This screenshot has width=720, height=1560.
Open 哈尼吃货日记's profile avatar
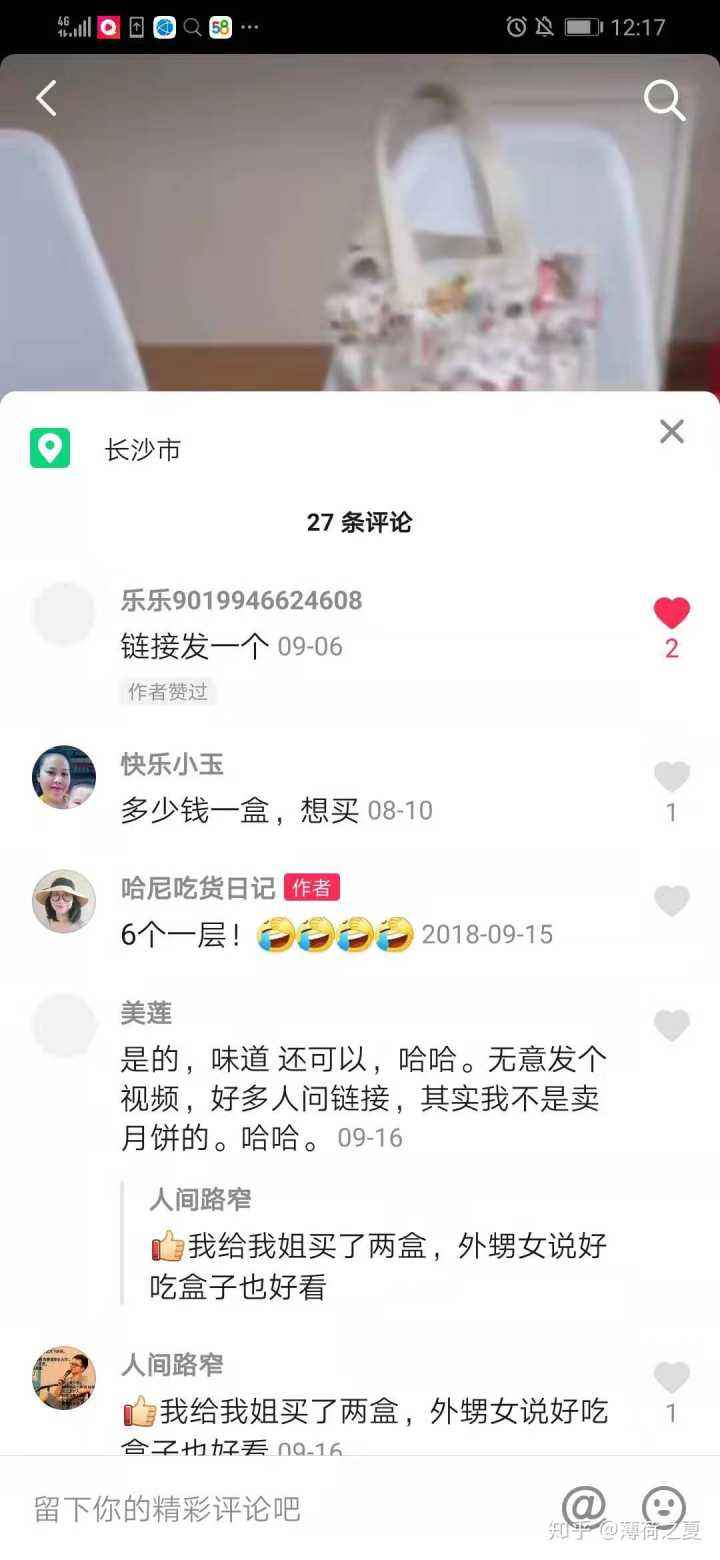pyautogui.click(x=64, y=901)
